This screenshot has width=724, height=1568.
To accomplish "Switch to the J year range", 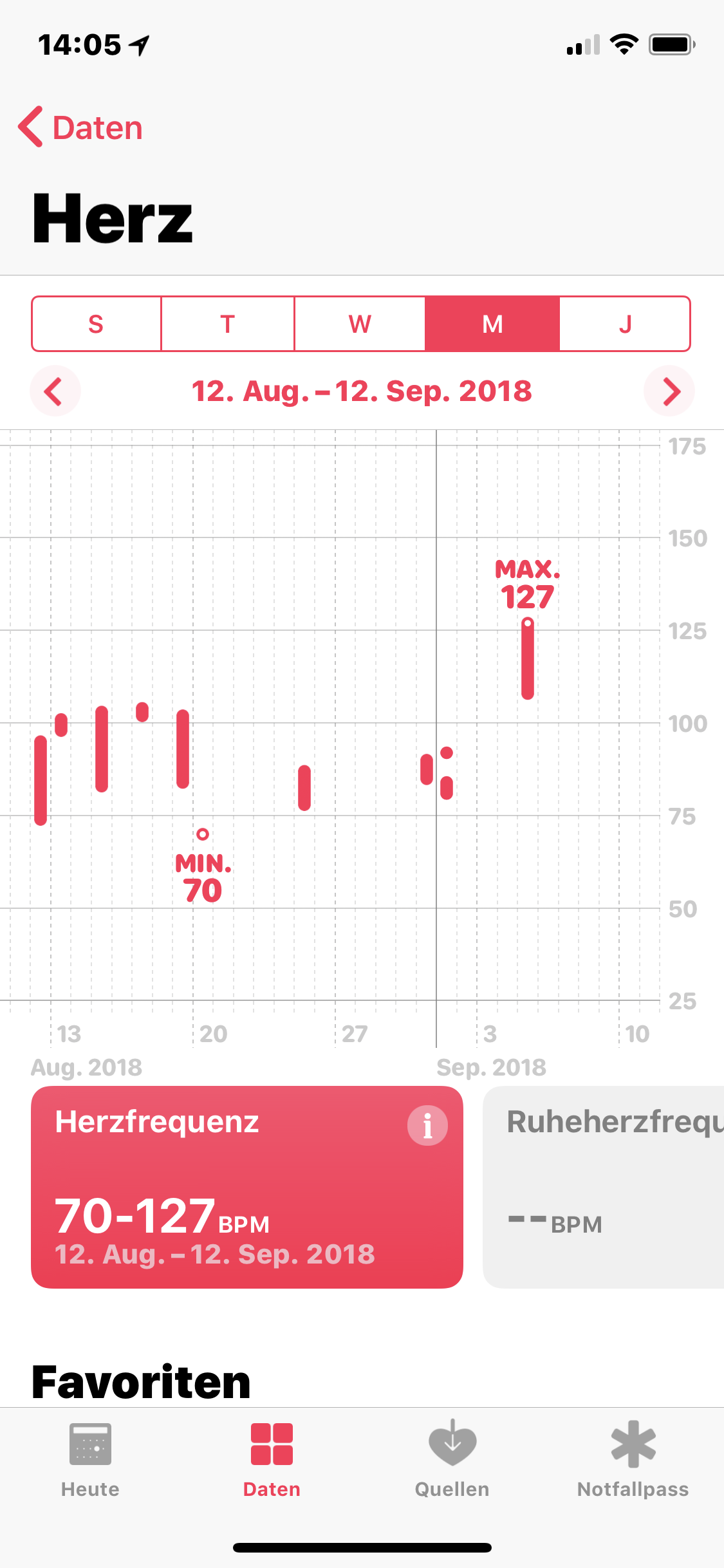I will (x=625, y=324).
